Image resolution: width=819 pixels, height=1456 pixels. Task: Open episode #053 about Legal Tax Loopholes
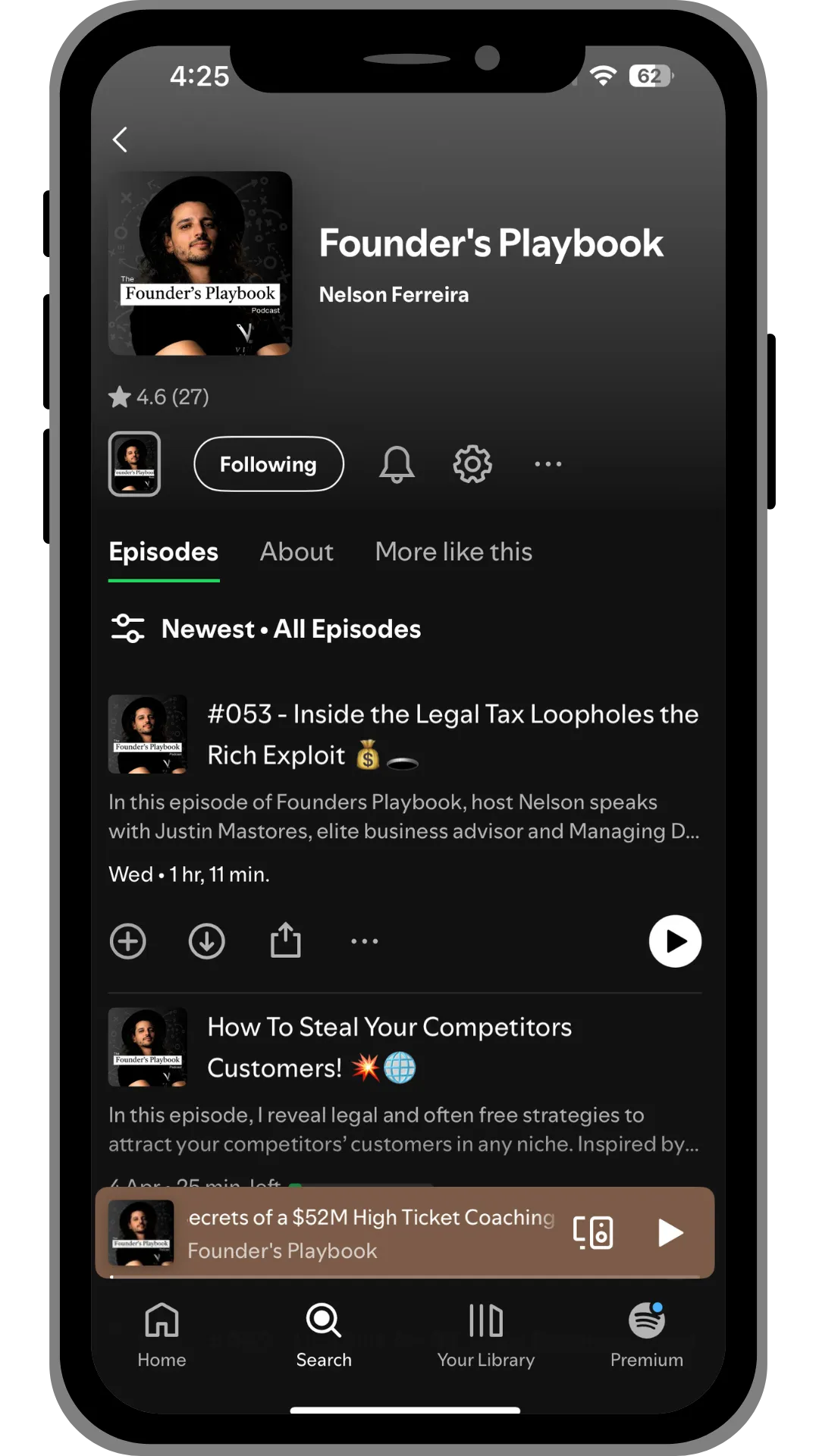point(453,734)
